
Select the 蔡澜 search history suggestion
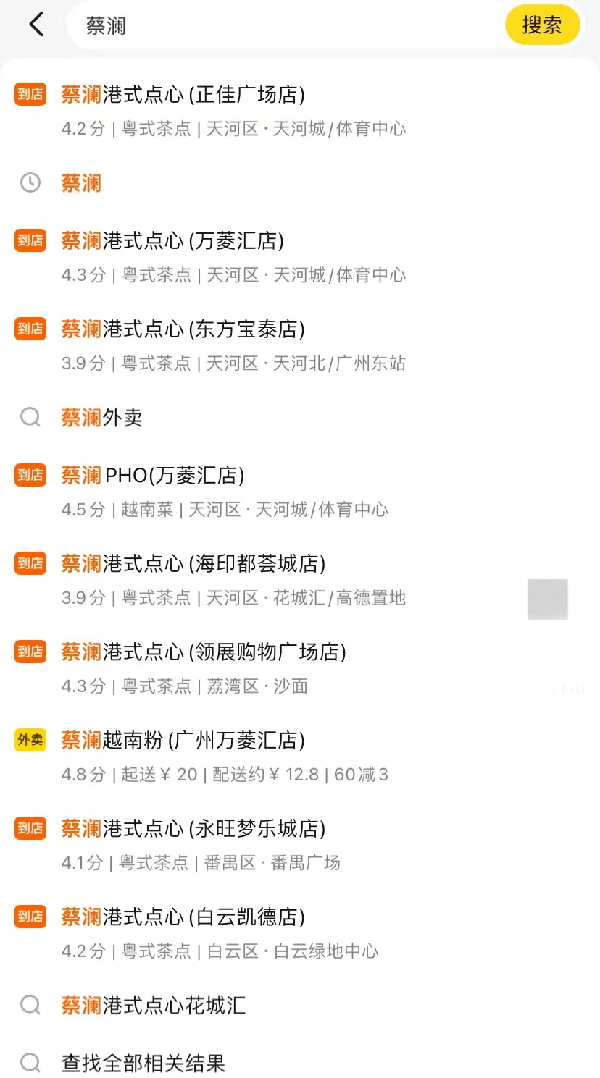[x=82, y=184]
